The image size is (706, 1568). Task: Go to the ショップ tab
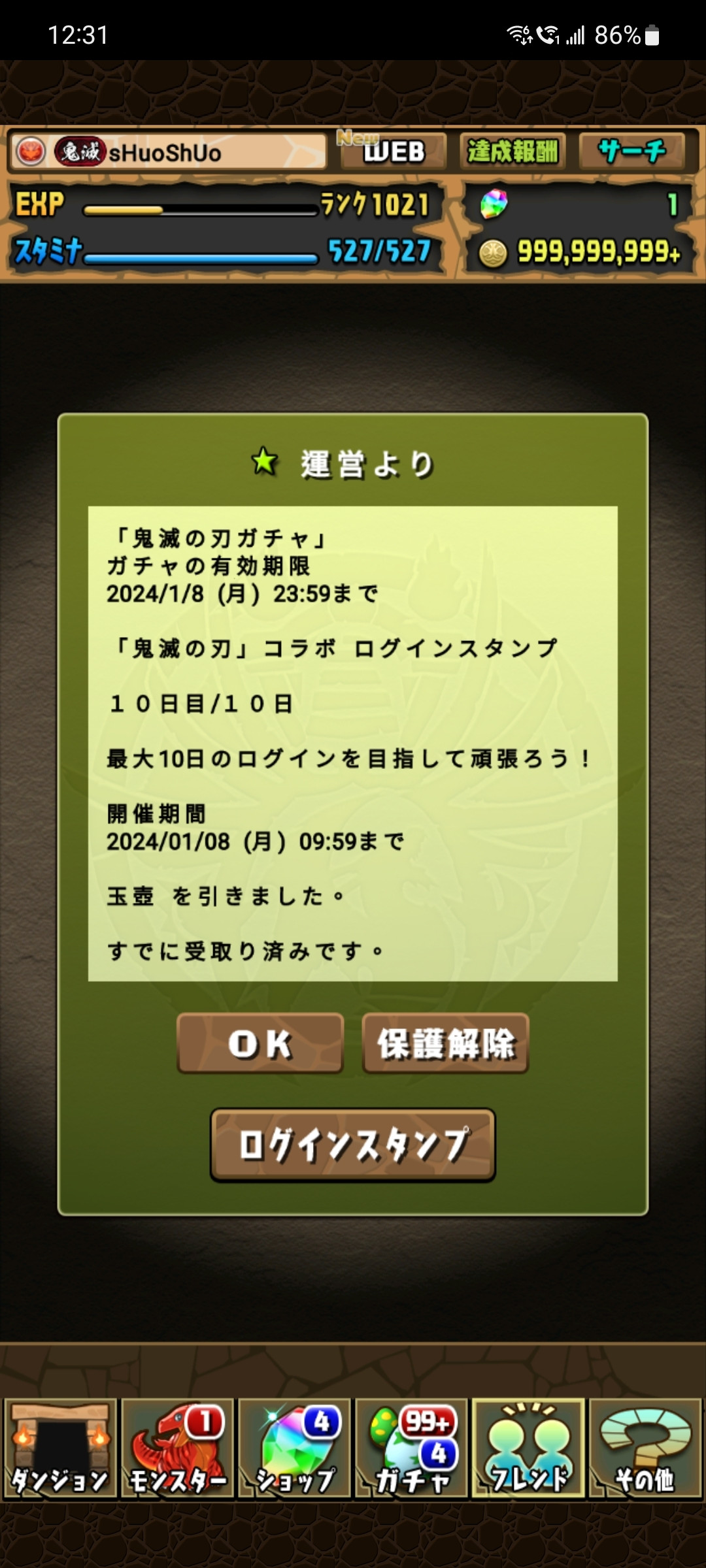coord(295,1448)
